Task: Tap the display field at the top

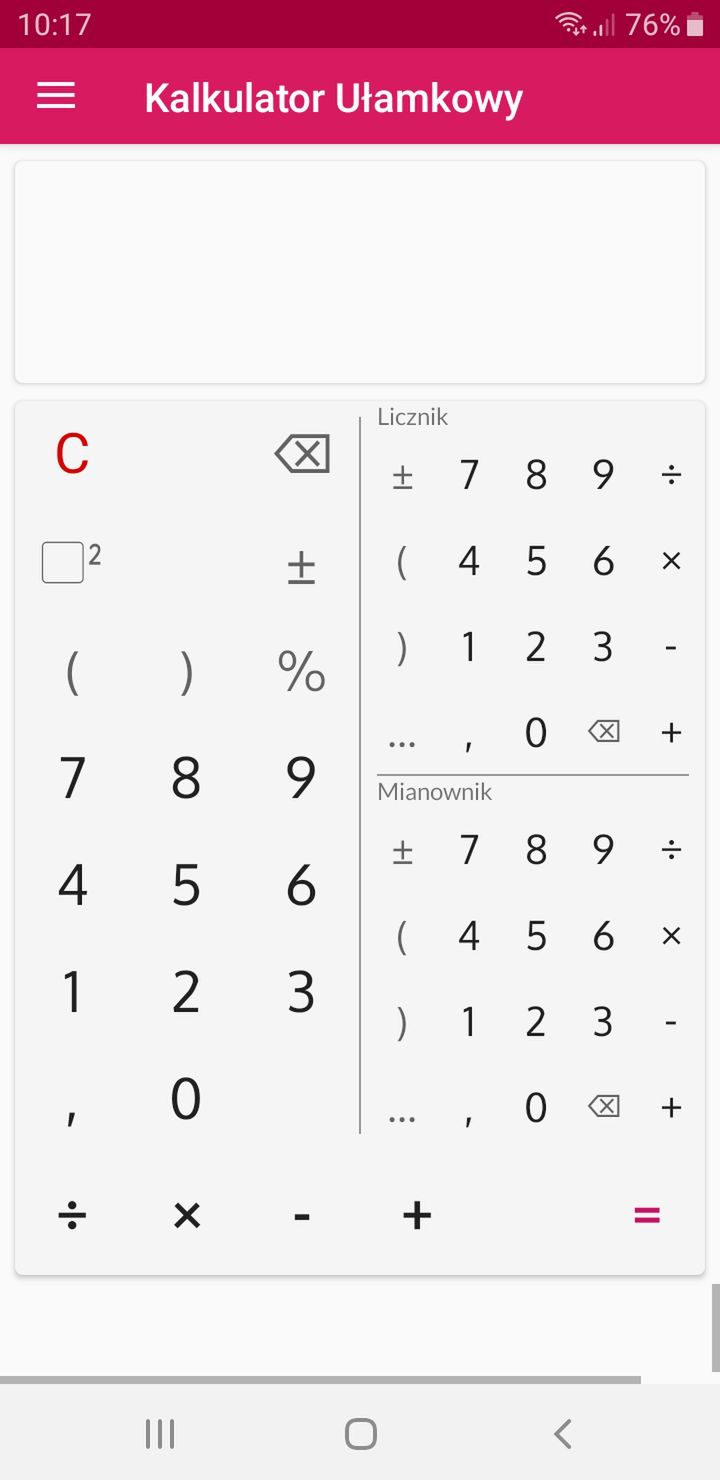Action: (x=360, y=271)
